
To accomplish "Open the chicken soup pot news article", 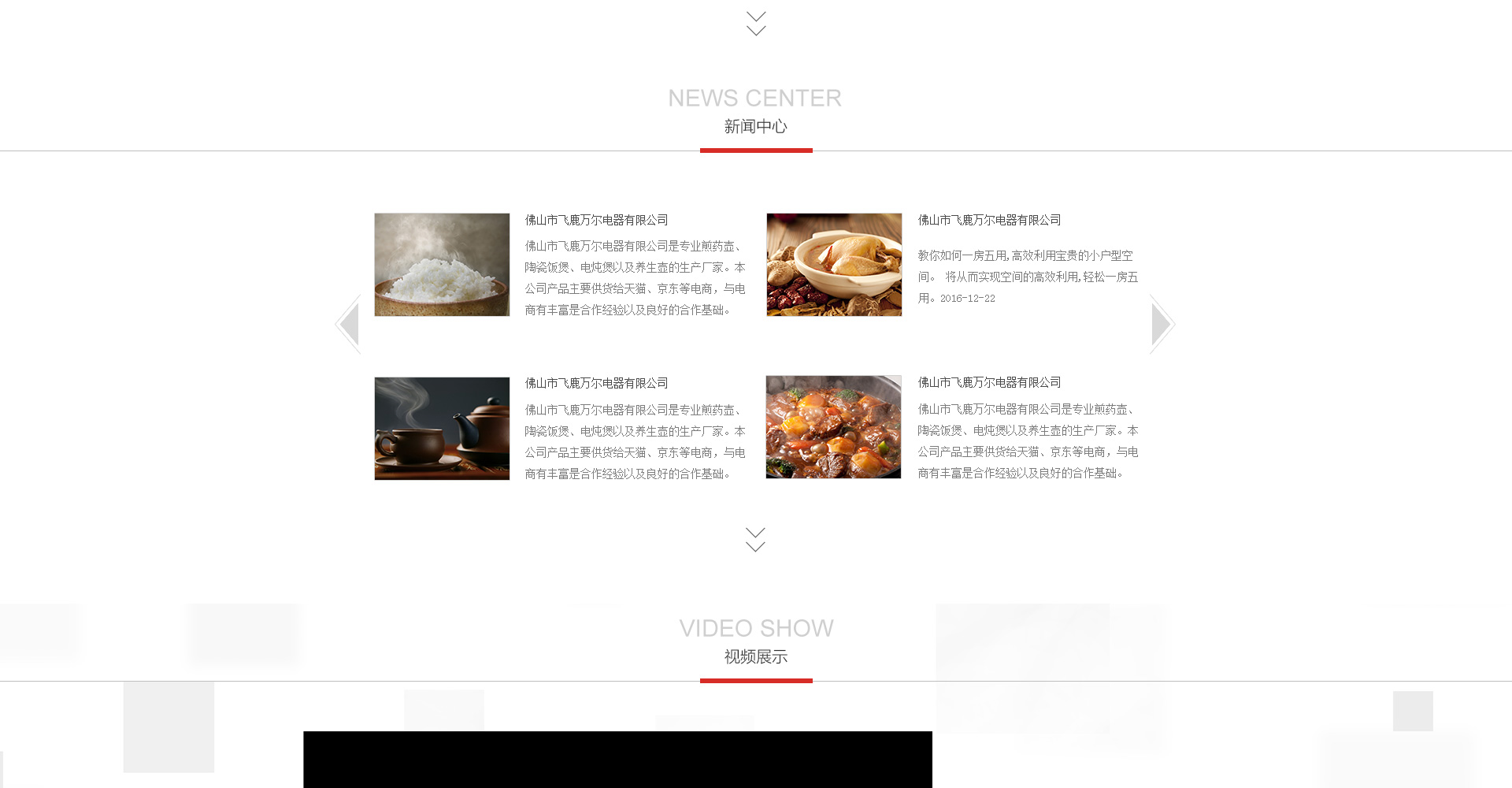I will (x=834, y=265).
